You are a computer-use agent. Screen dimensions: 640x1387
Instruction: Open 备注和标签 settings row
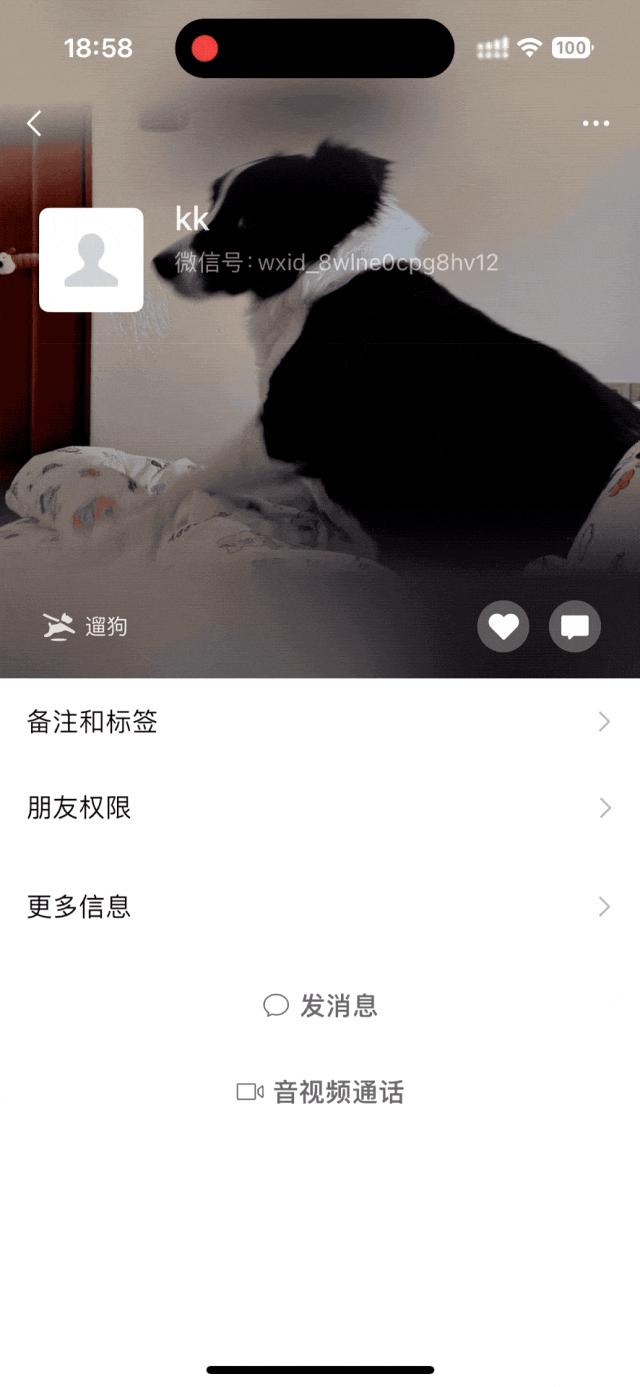320,722
